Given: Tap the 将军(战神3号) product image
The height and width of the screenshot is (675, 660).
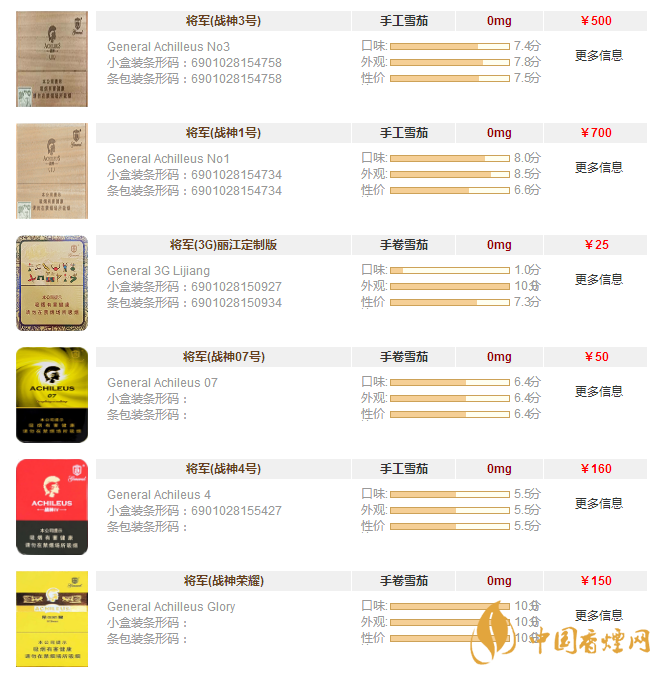Looking at the screenshot, I should coord(52,59).
